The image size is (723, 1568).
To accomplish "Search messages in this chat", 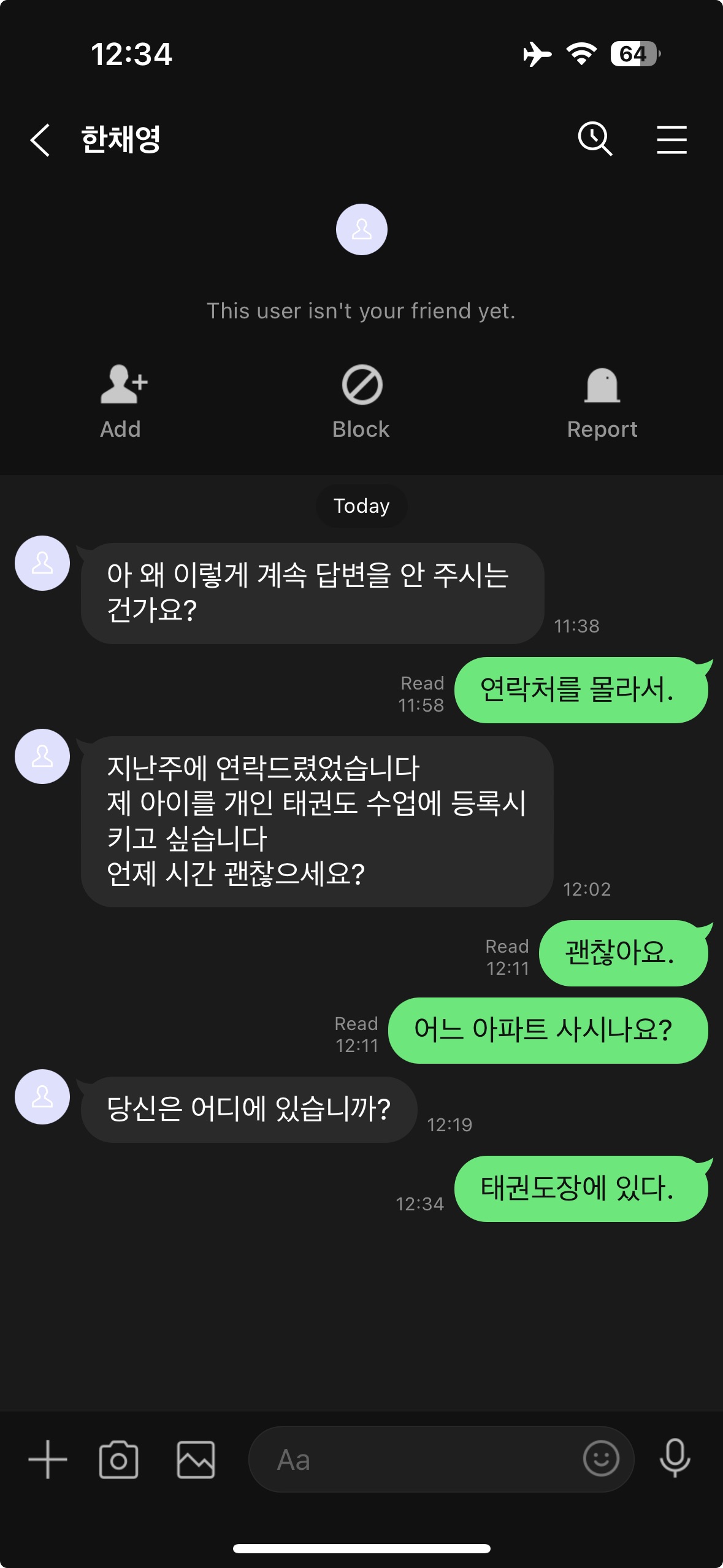I will (x=595, y=139).
